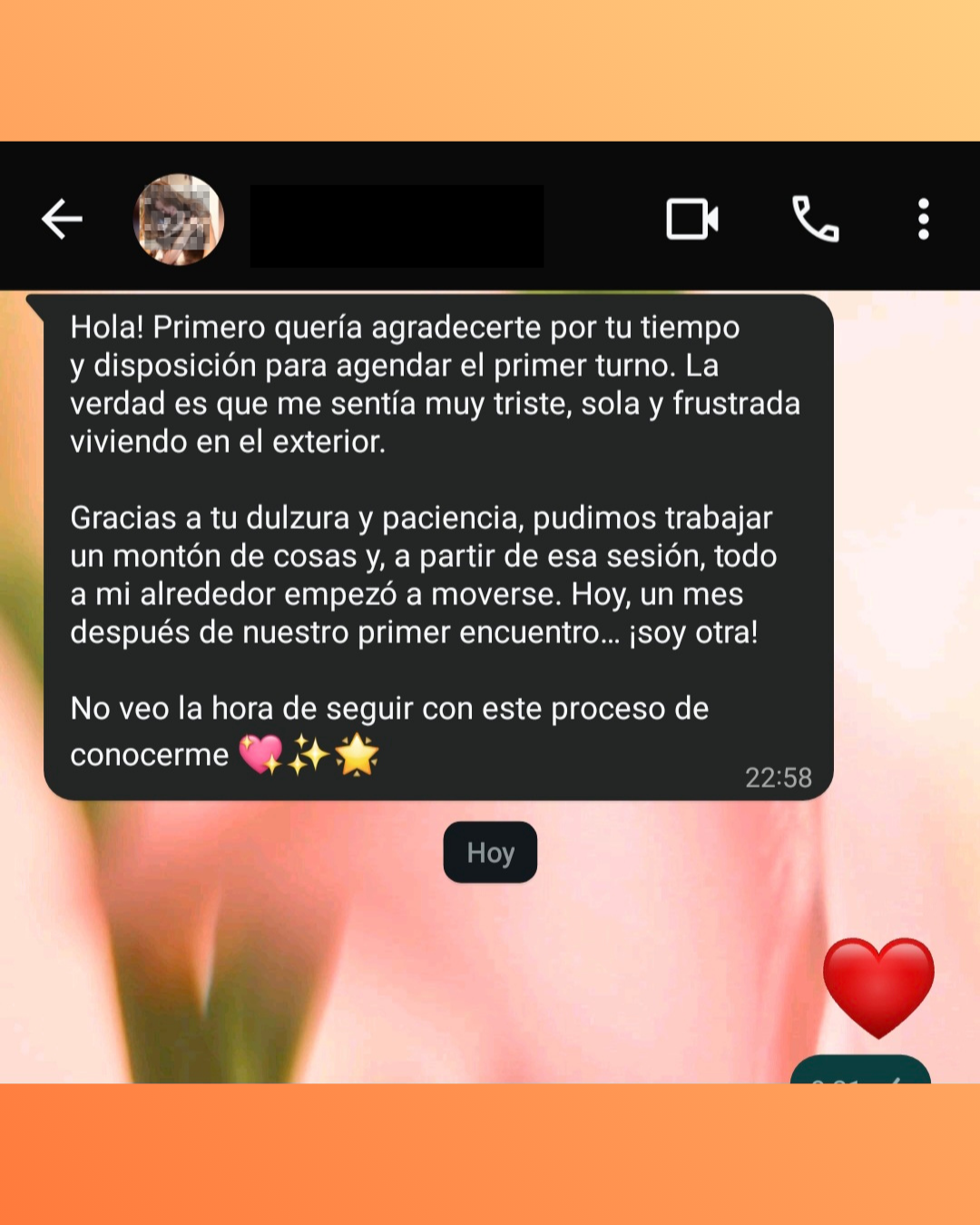The width and height of the screenshot is (980, 1225).
Task: Tap the phone receiver icon
Action: (x=814, y=218)
